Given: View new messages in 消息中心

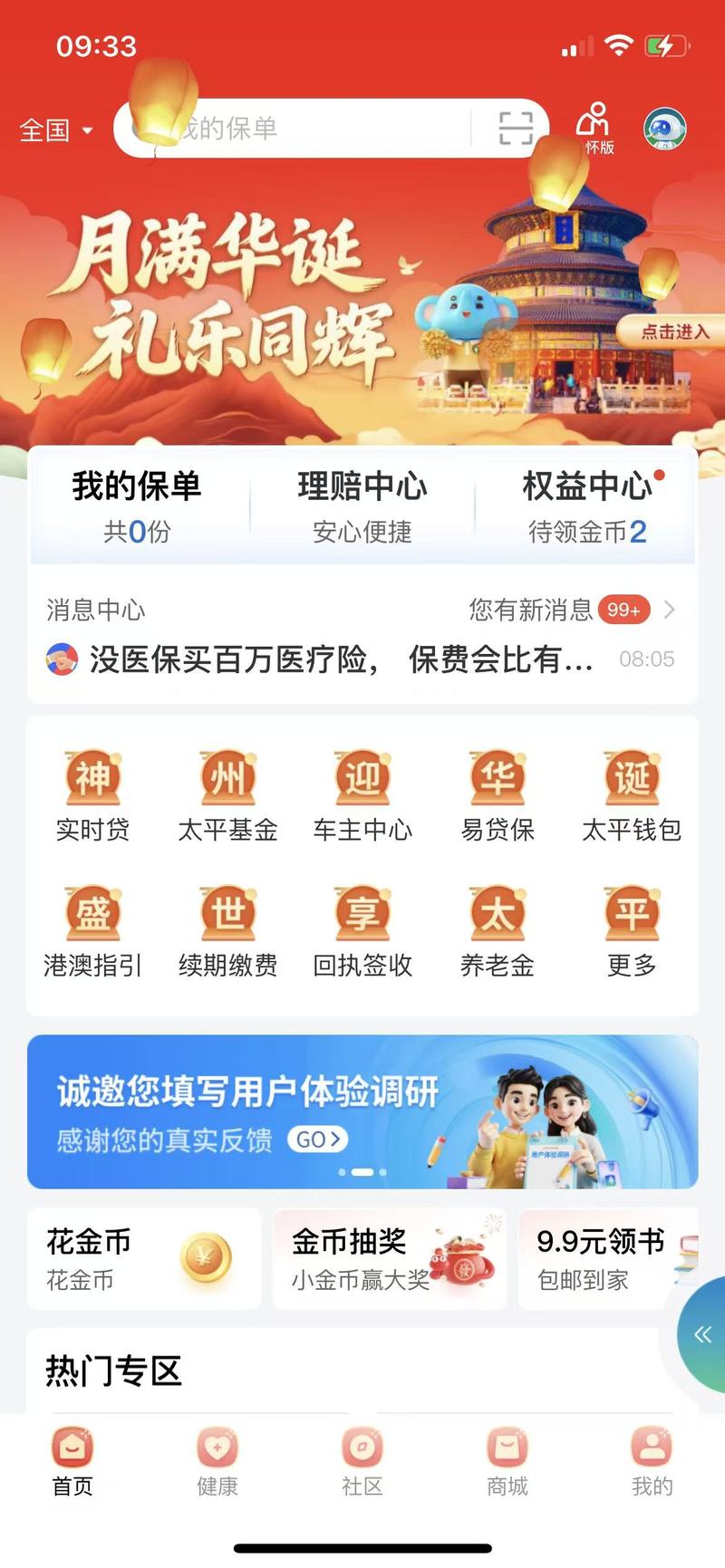Looking at the screenshot, I should point(571,610).
